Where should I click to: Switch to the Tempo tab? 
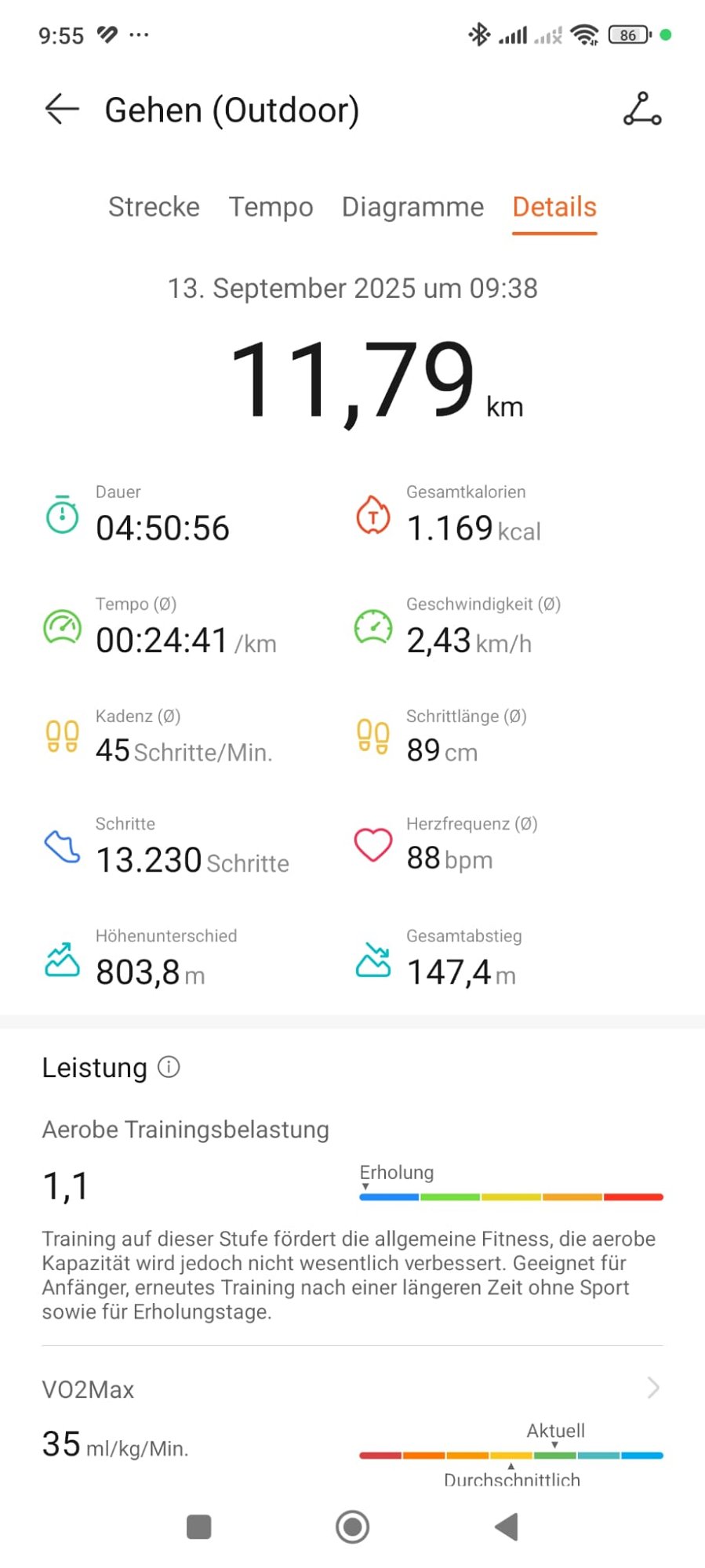[271, 207]
